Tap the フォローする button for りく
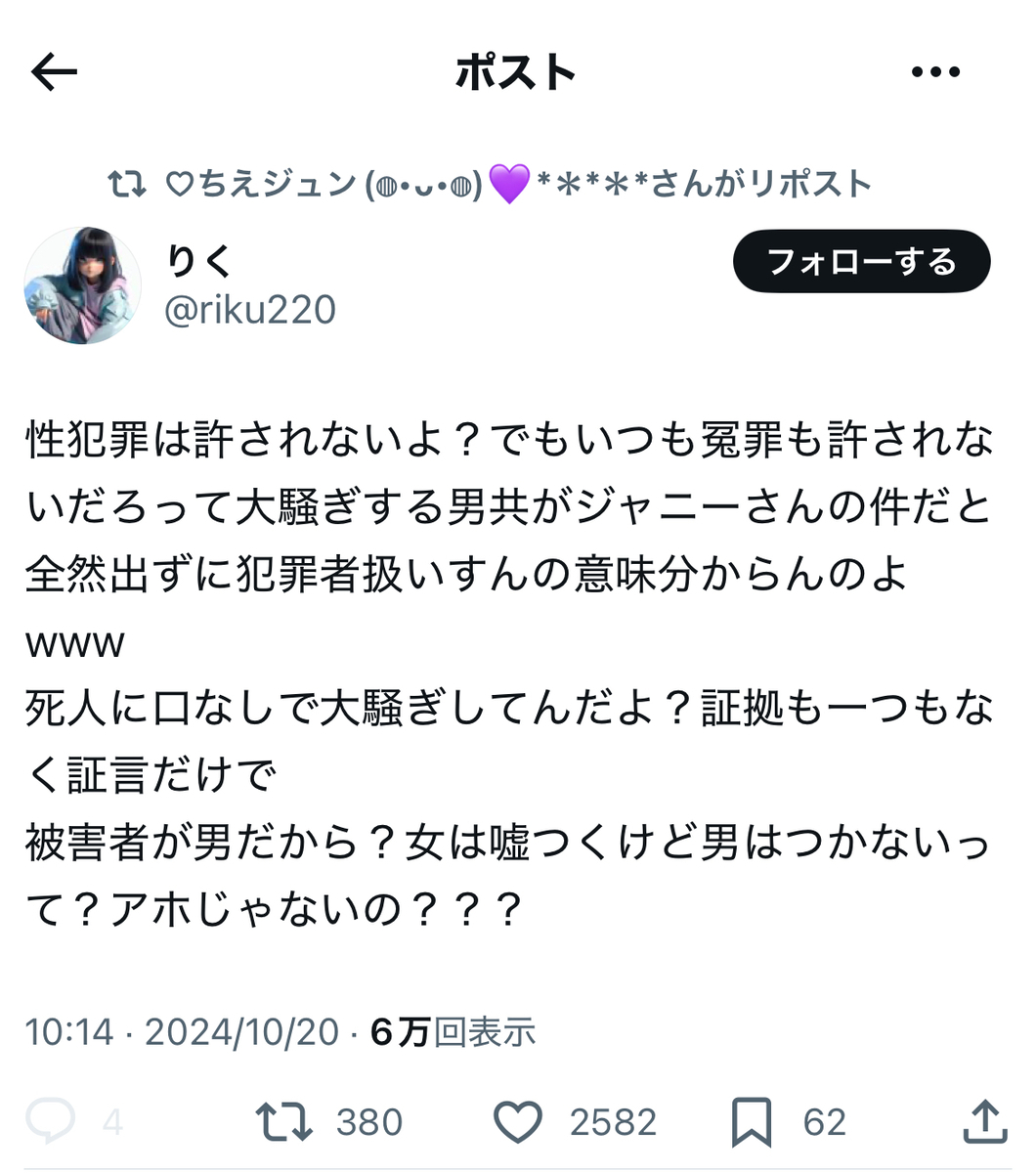Screen dimensions: 1036x1173 pyautogui.click(x=861, y=262)
